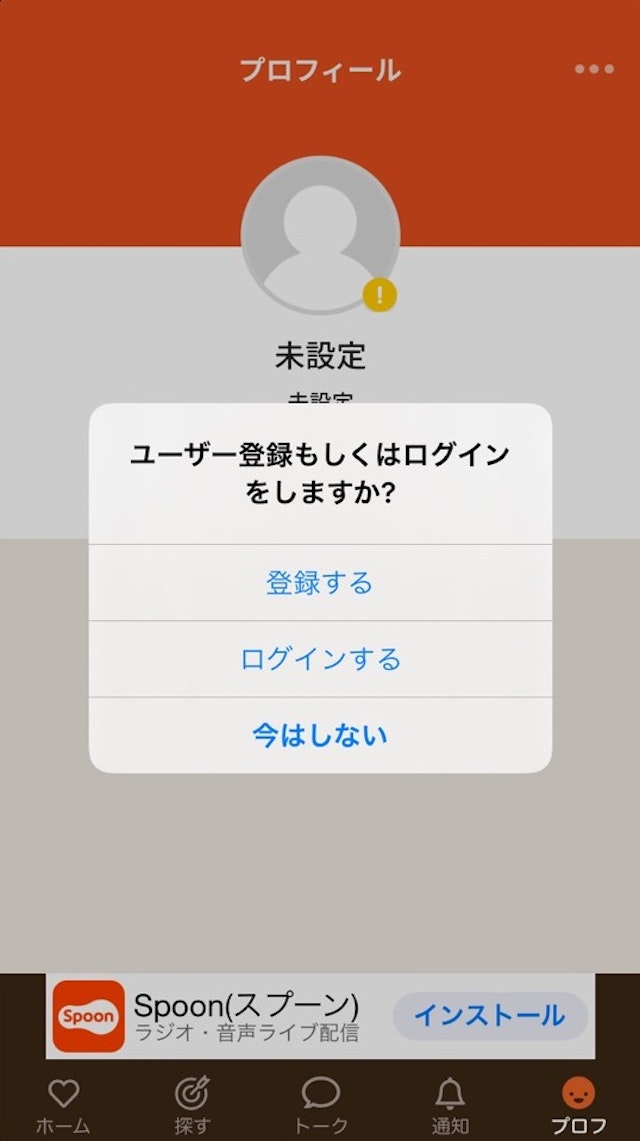Open the トーク tab
Screen dimensions: 640x1141
[320, 1105]
